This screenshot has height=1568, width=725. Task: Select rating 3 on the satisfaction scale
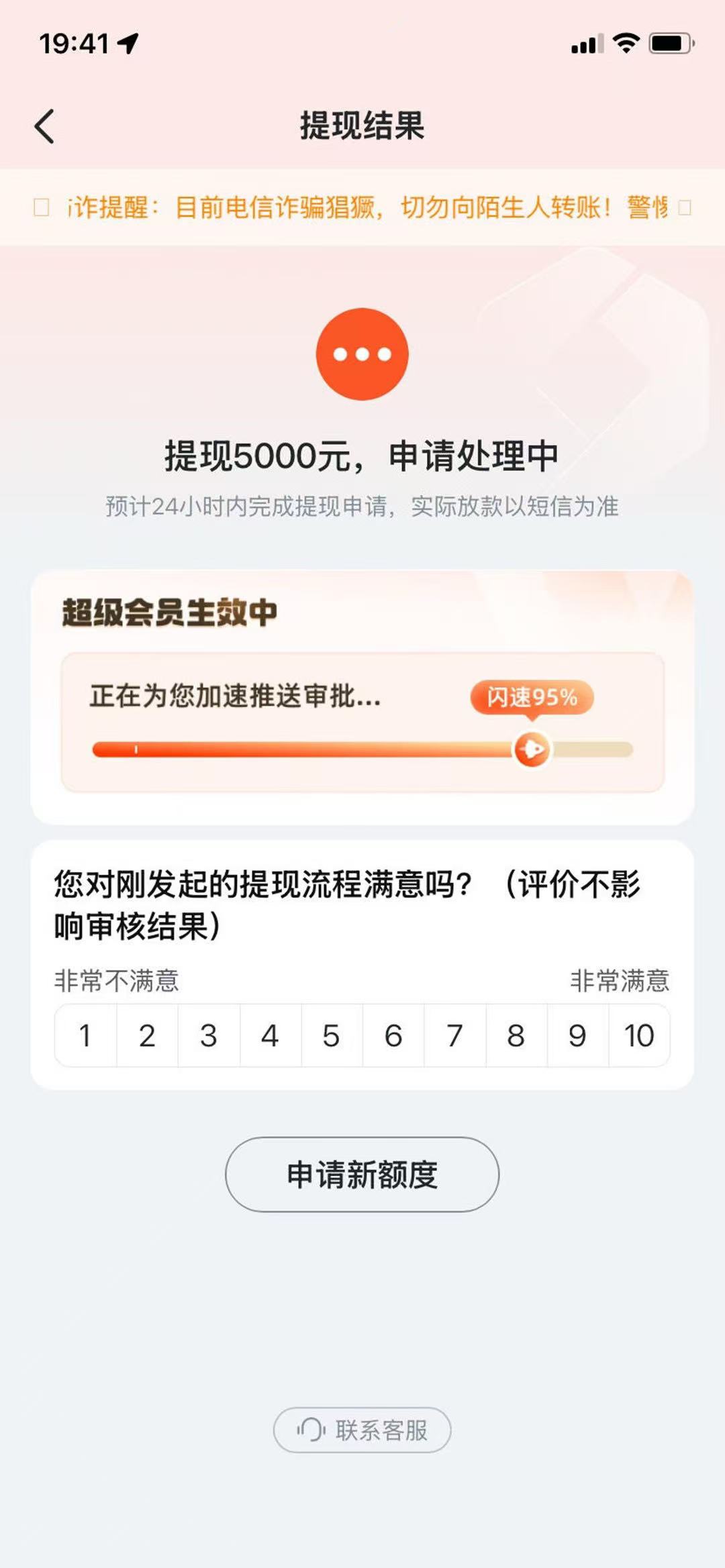tap(208, 1035)
